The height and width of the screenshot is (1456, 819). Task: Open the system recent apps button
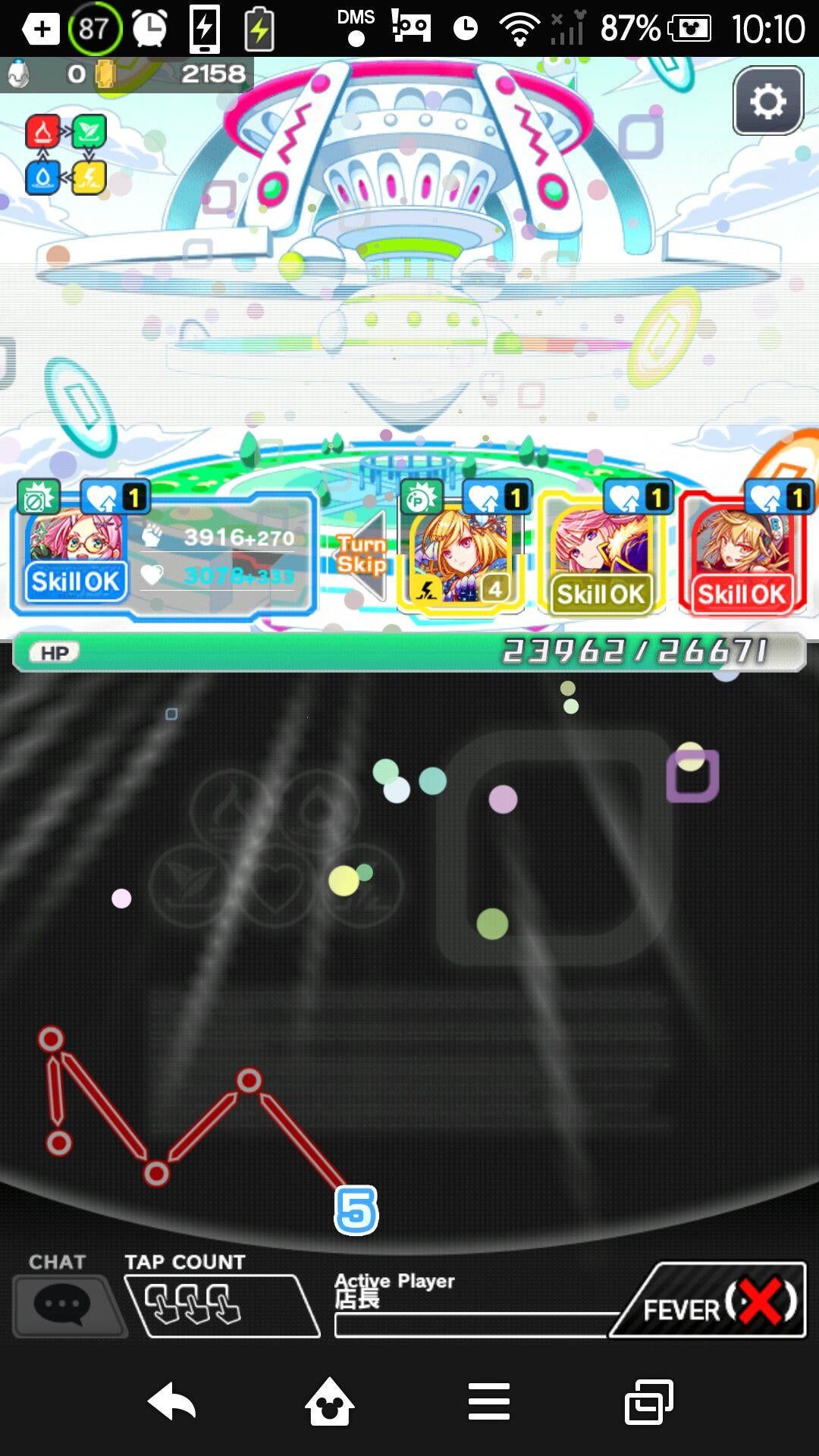(648, 1401)
